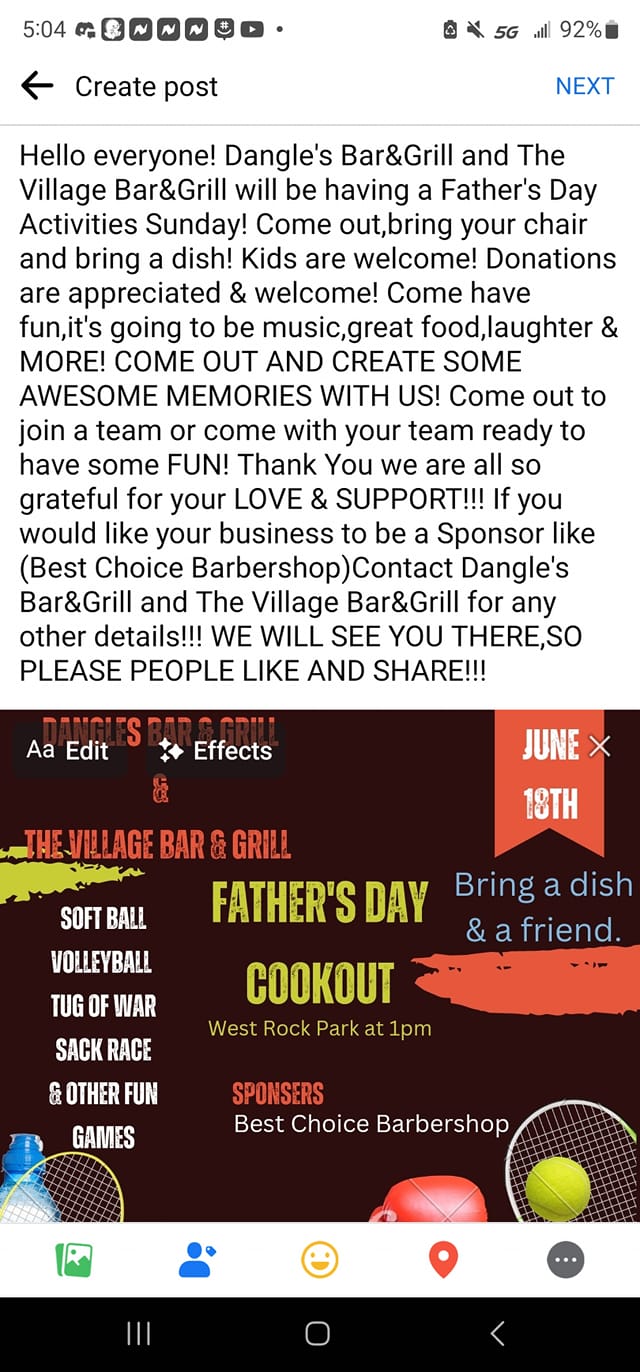Image resolution: width=640 pixels, height=1372 pixels.
Task: Go back from Create post
Action: pyautogui.click(x=37, y=86)
